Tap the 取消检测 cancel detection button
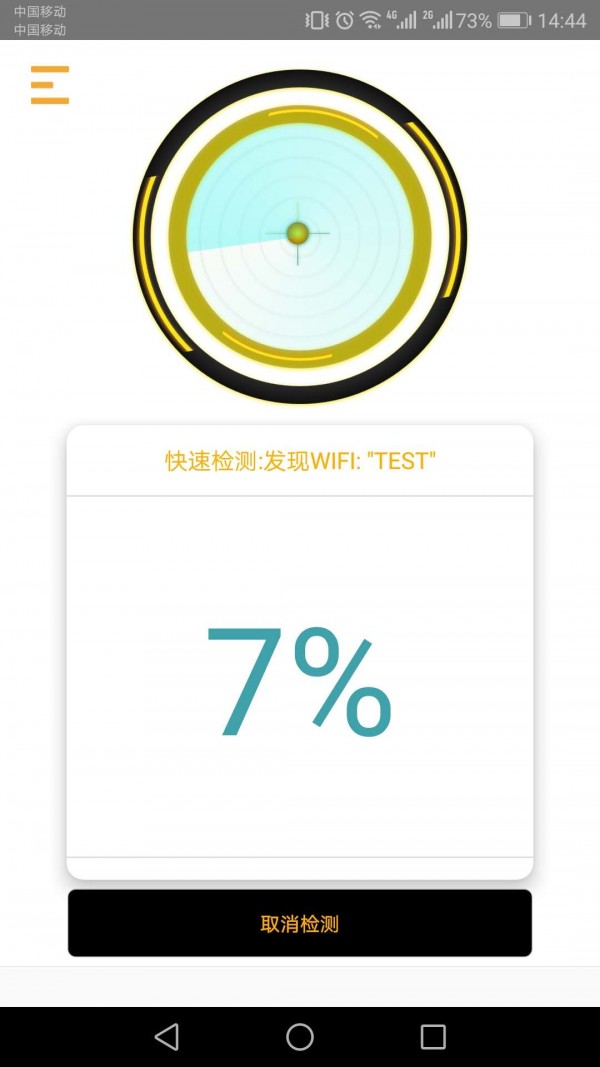 click(300, 923)
